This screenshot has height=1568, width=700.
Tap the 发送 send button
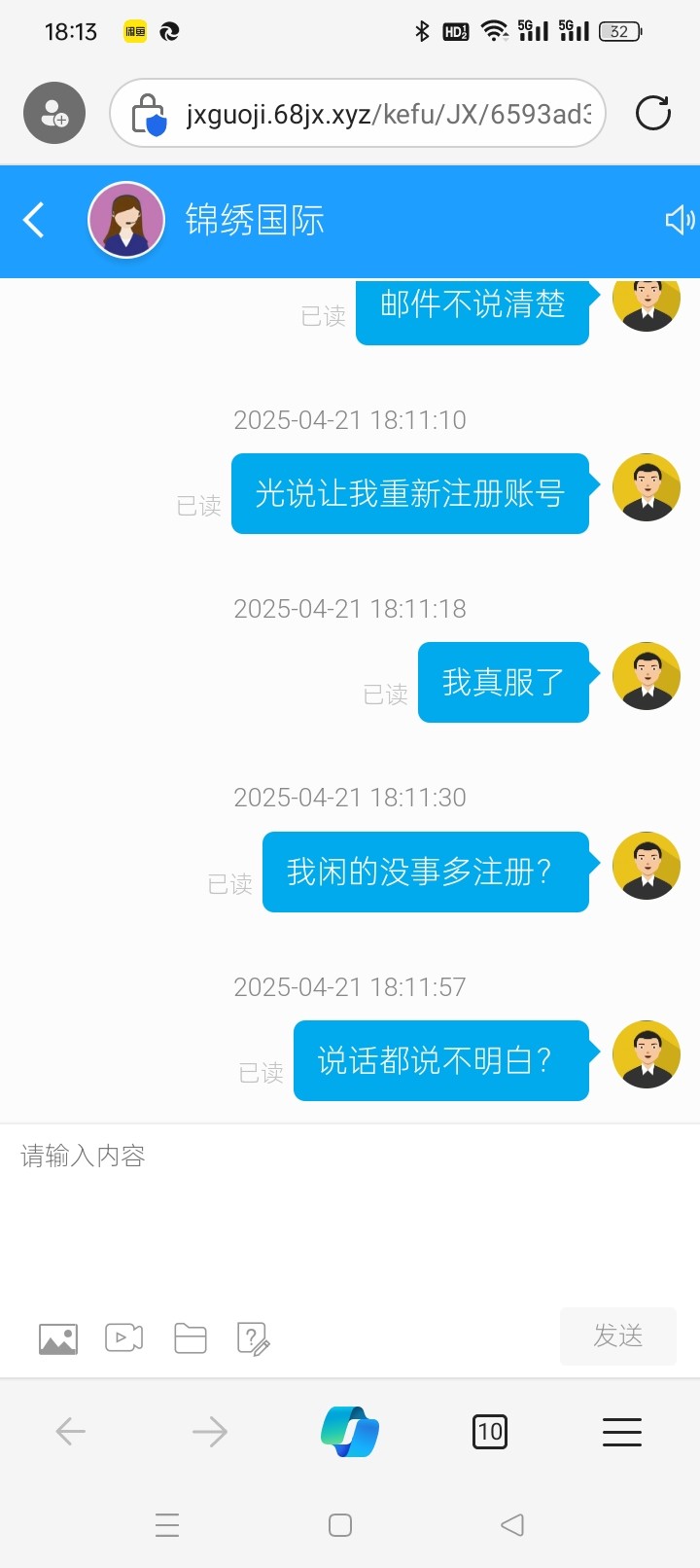click(617, 1336)
